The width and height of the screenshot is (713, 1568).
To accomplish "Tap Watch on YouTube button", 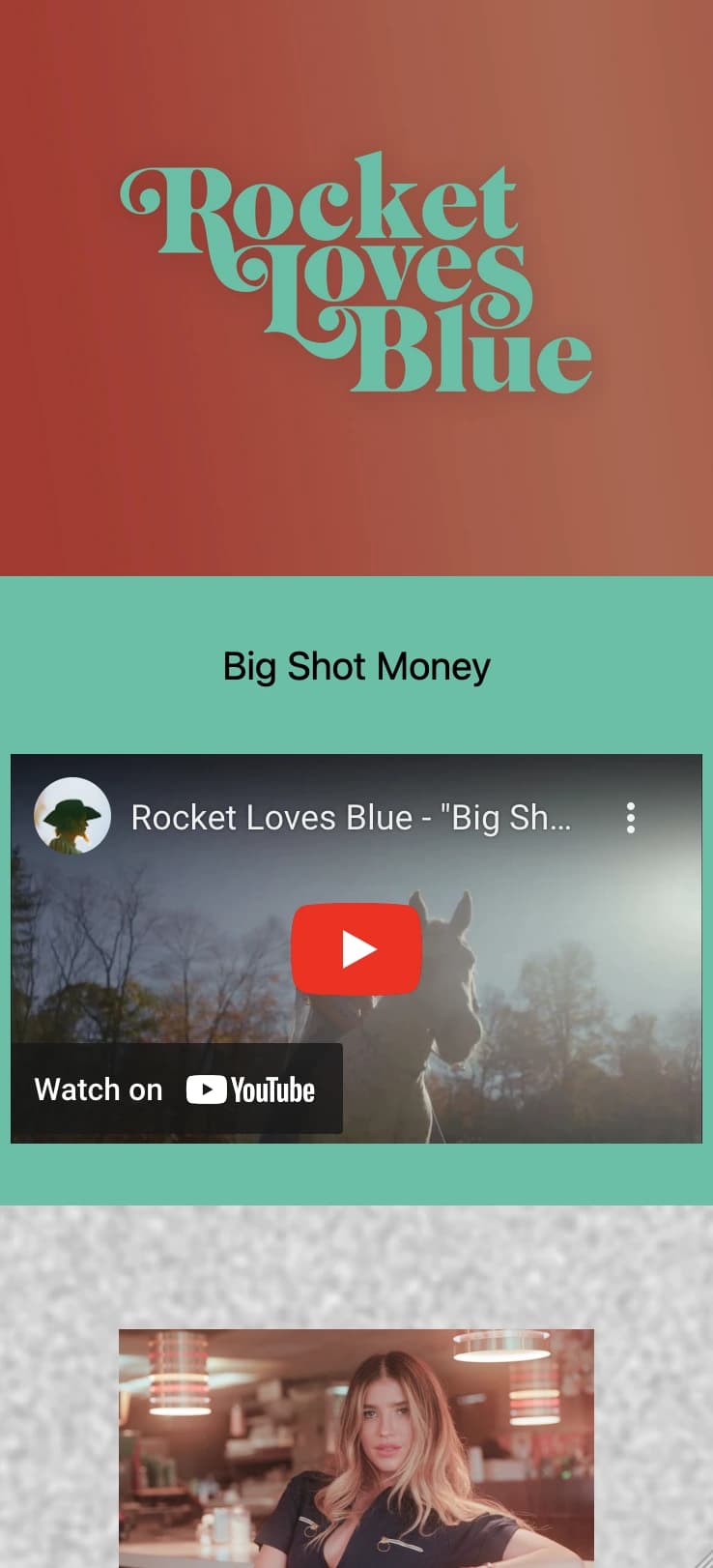I will pyautogui.click(x=176, y=1089).
